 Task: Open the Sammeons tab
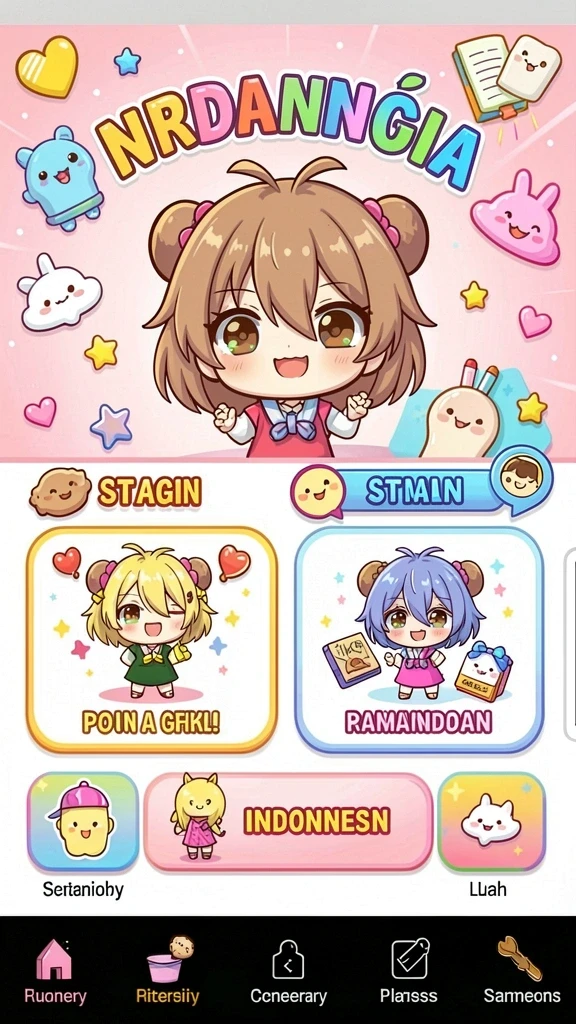pyautogui.click(x=522, y=971)
